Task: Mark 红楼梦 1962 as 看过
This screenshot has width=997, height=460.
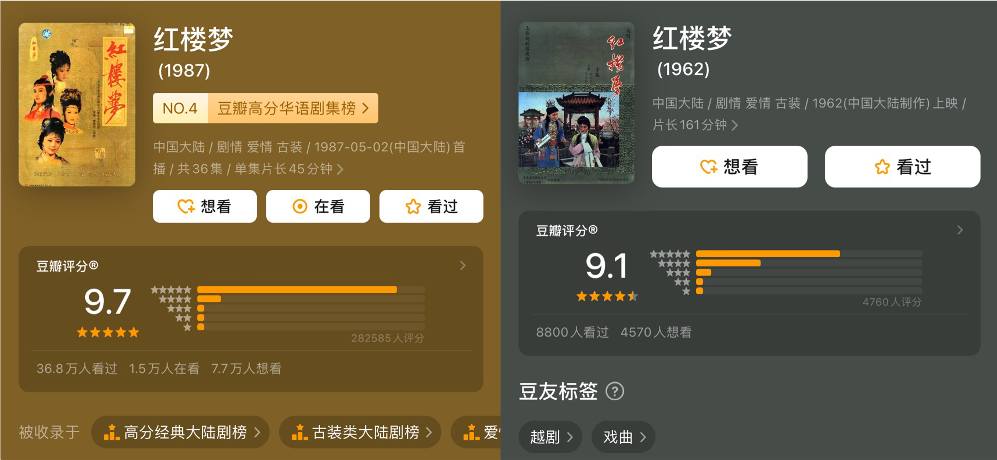Action: 902,167
